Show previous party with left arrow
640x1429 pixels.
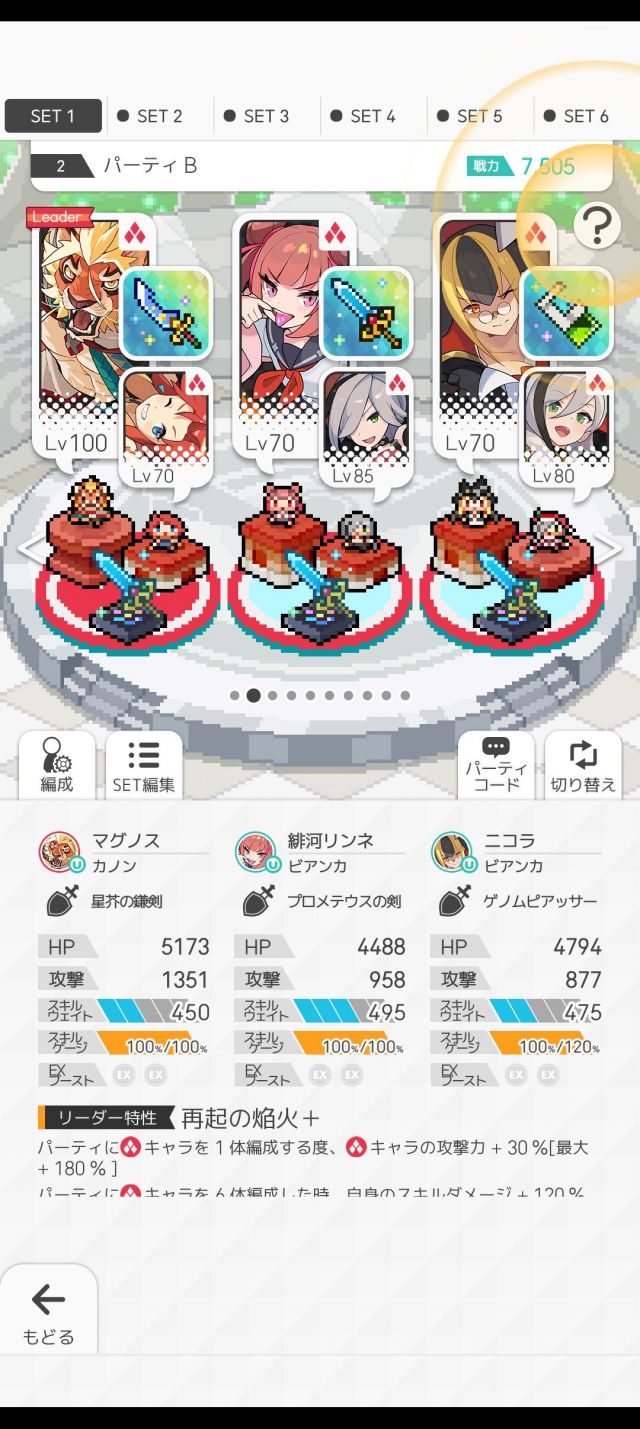tap(30, 547)
